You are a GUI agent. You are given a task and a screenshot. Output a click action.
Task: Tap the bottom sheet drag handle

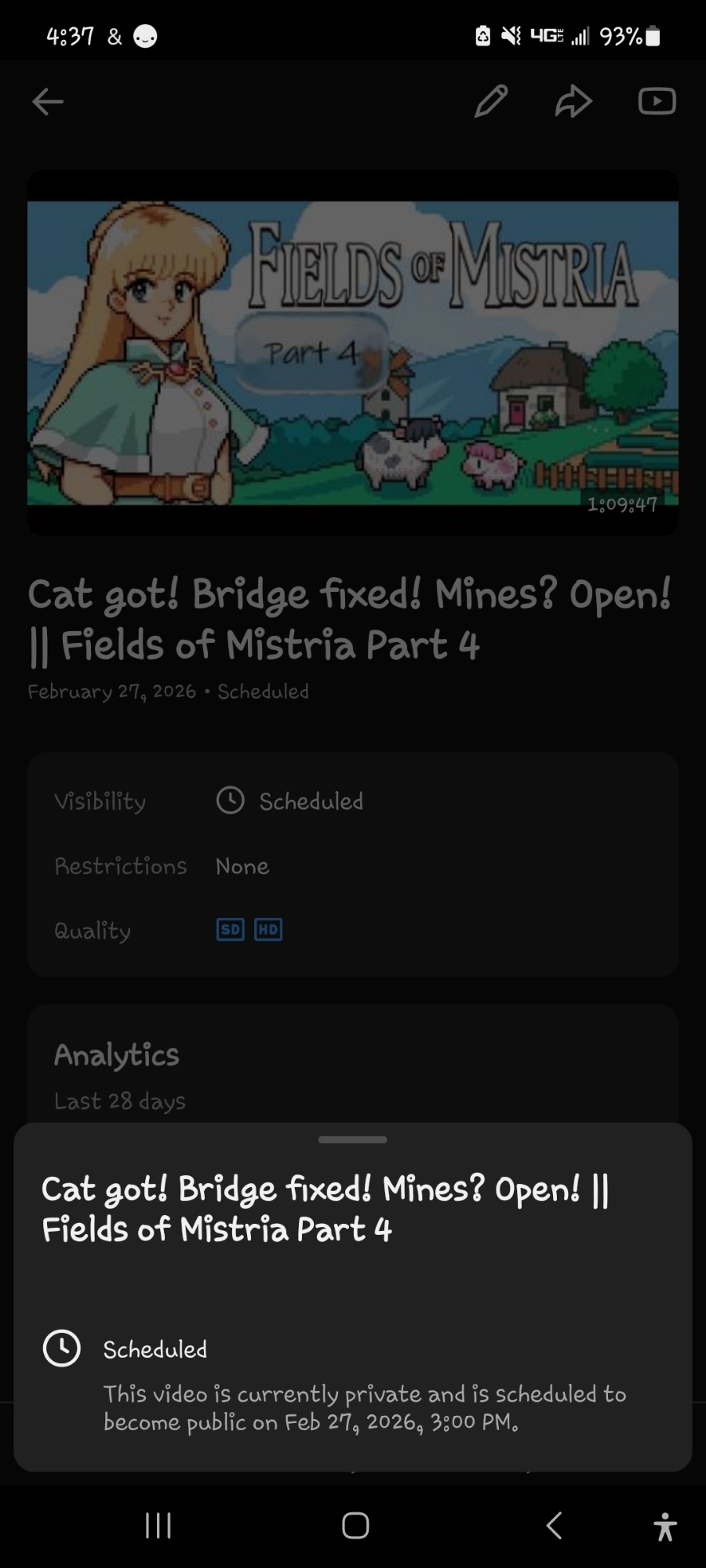tap(353, 1139)
